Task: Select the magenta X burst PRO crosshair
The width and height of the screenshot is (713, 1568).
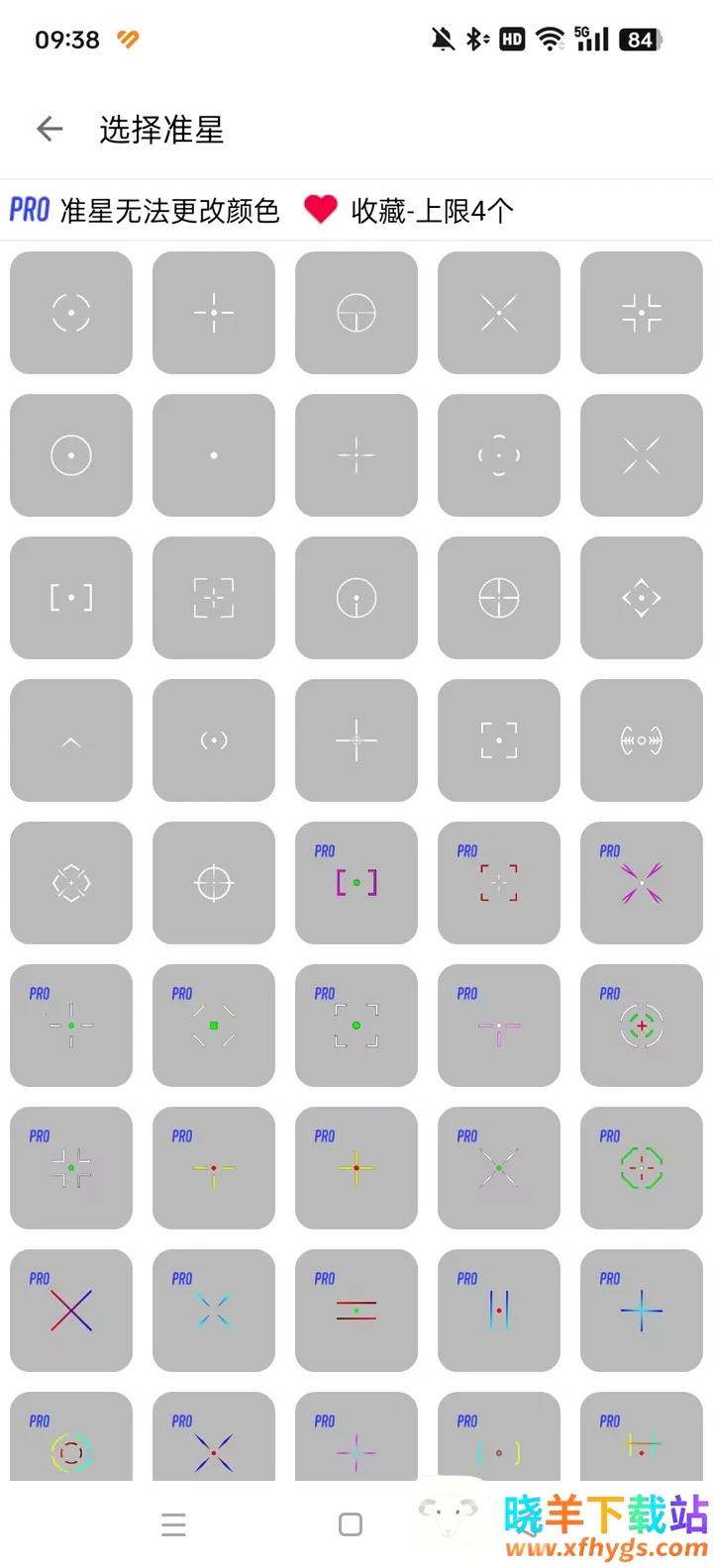Action: (x=642, y=883)
